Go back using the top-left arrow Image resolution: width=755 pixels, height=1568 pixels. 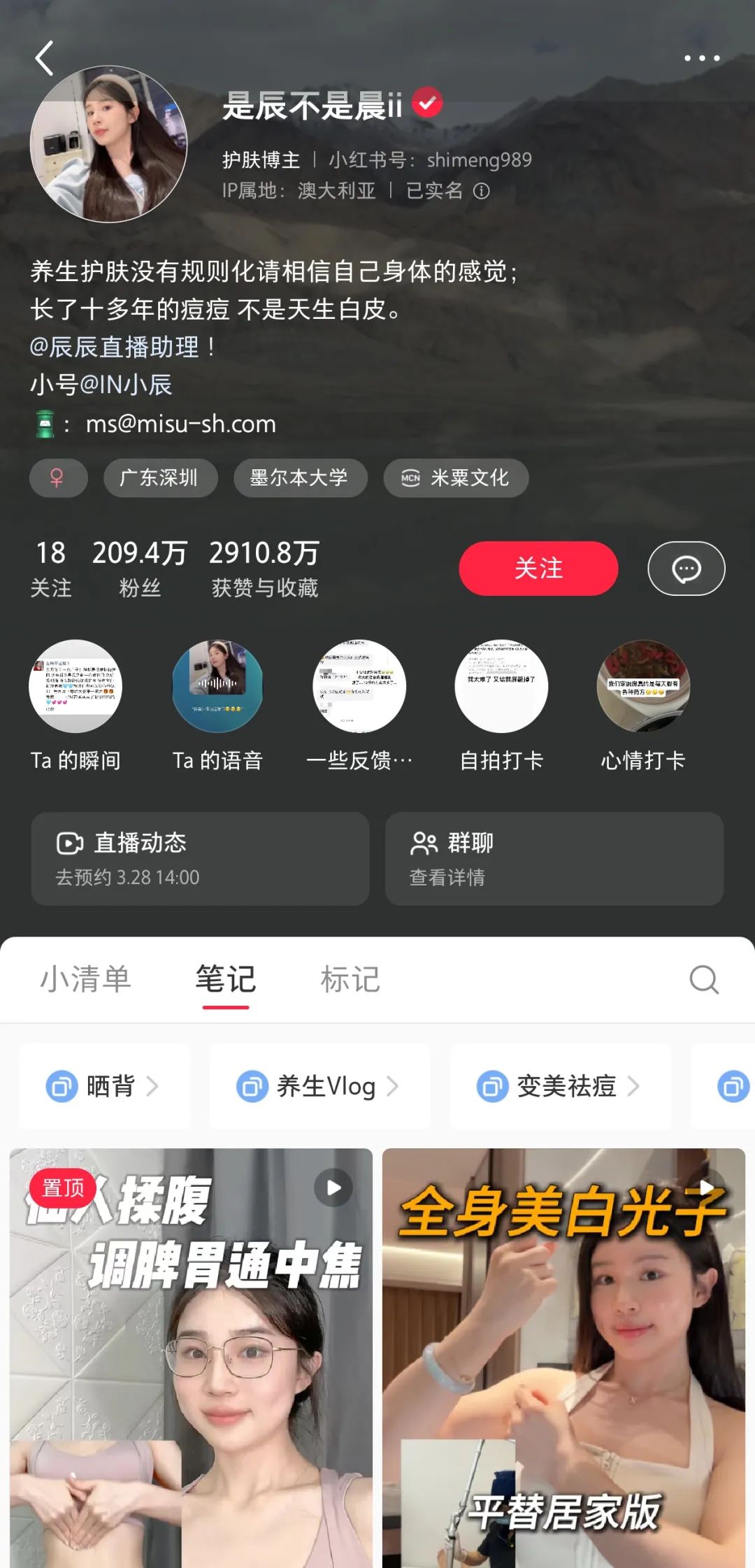coord(45,58)
